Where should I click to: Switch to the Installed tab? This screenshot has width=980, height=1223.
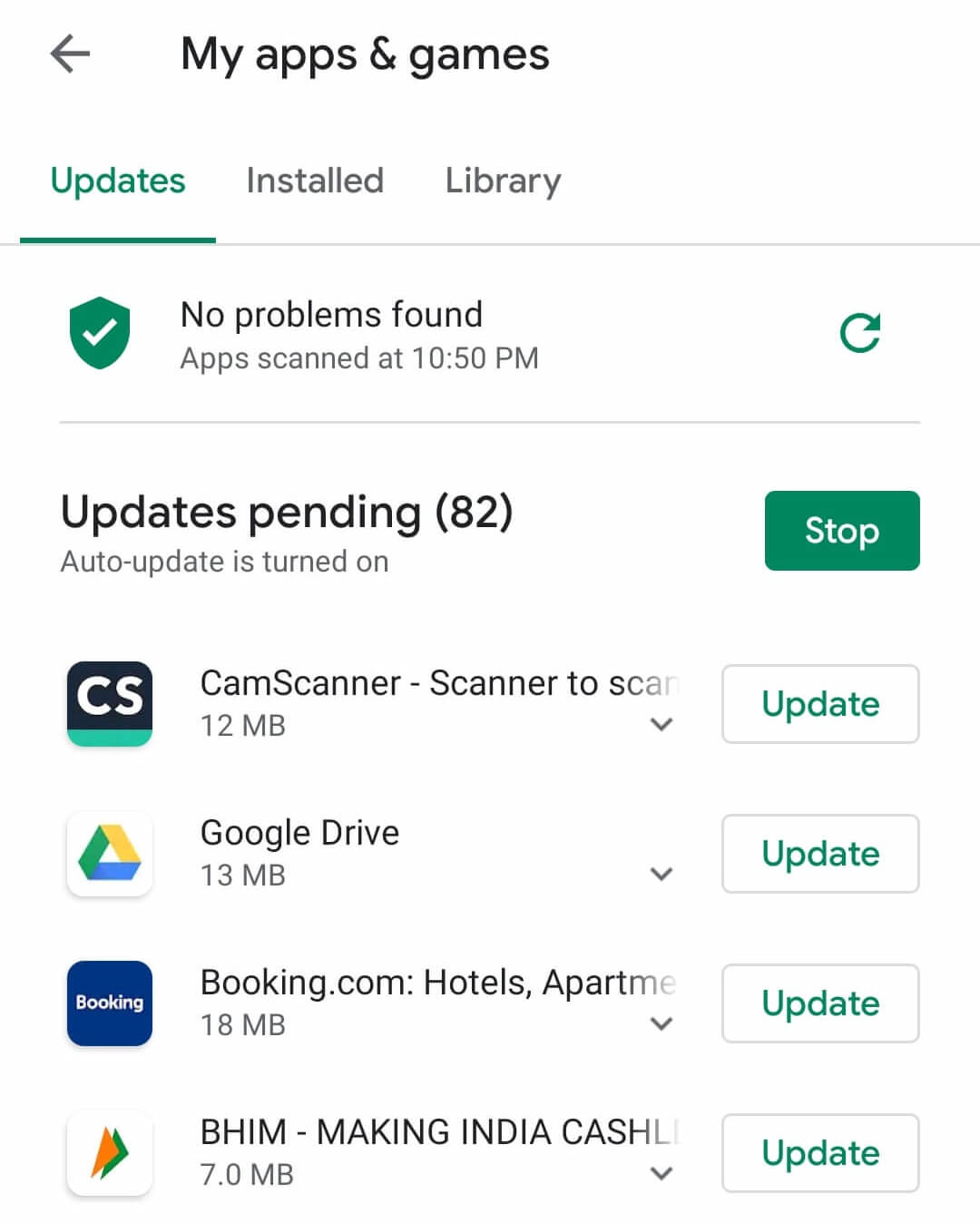pos(315,181)
